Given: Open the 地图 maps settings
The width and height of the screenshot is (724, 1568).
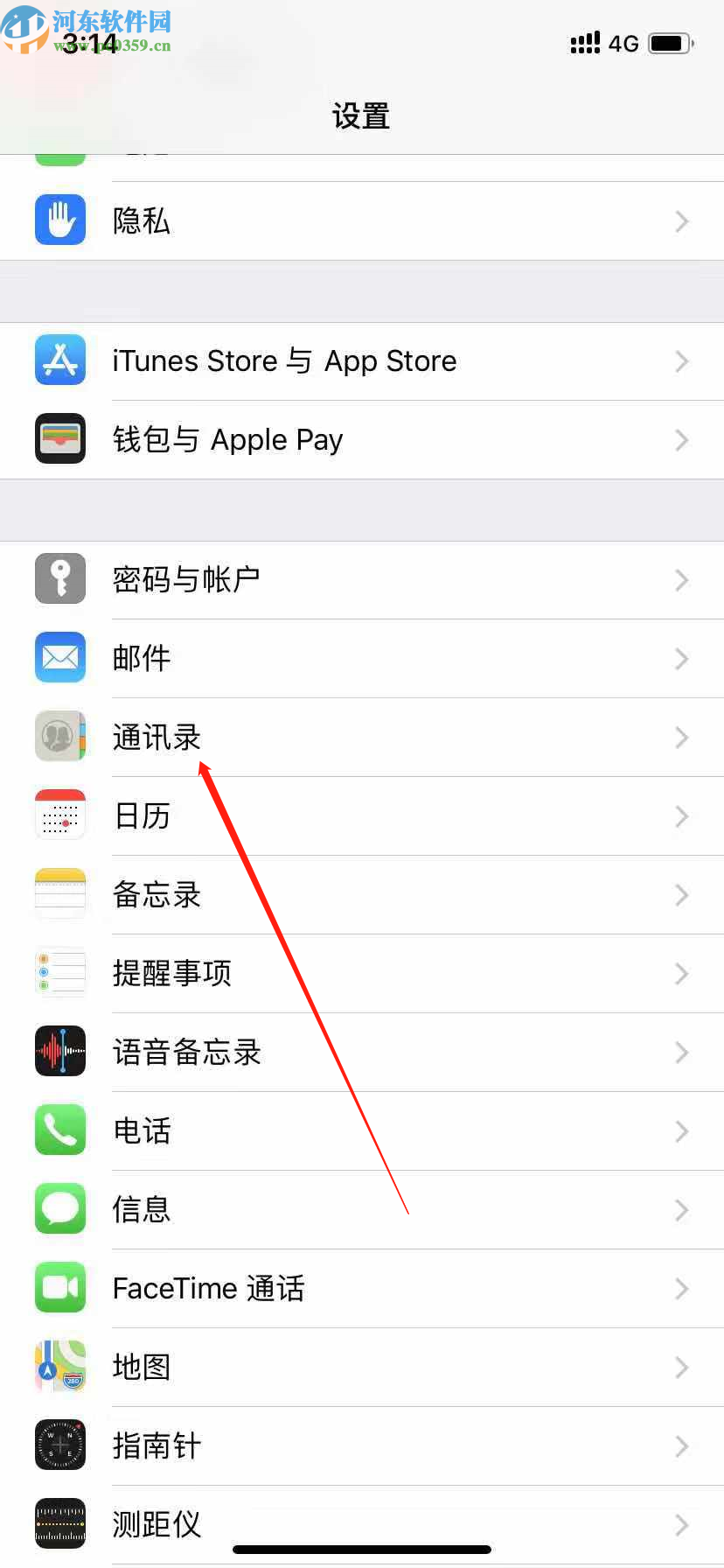Looking at the screenshot, I should pyautogui.click(x=362, y=1368).
